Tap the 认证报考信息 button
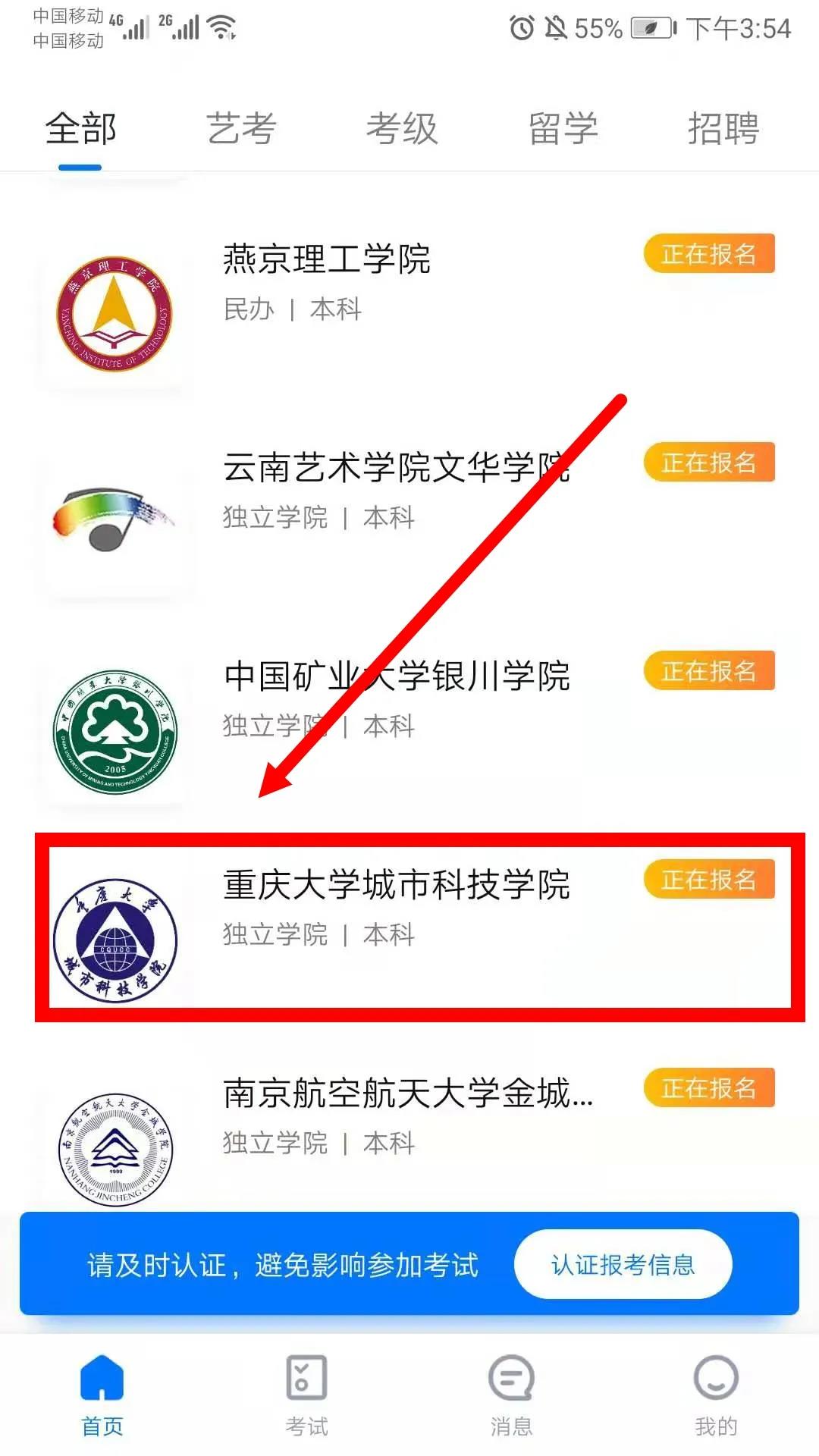 click(x=623, y=1264)
